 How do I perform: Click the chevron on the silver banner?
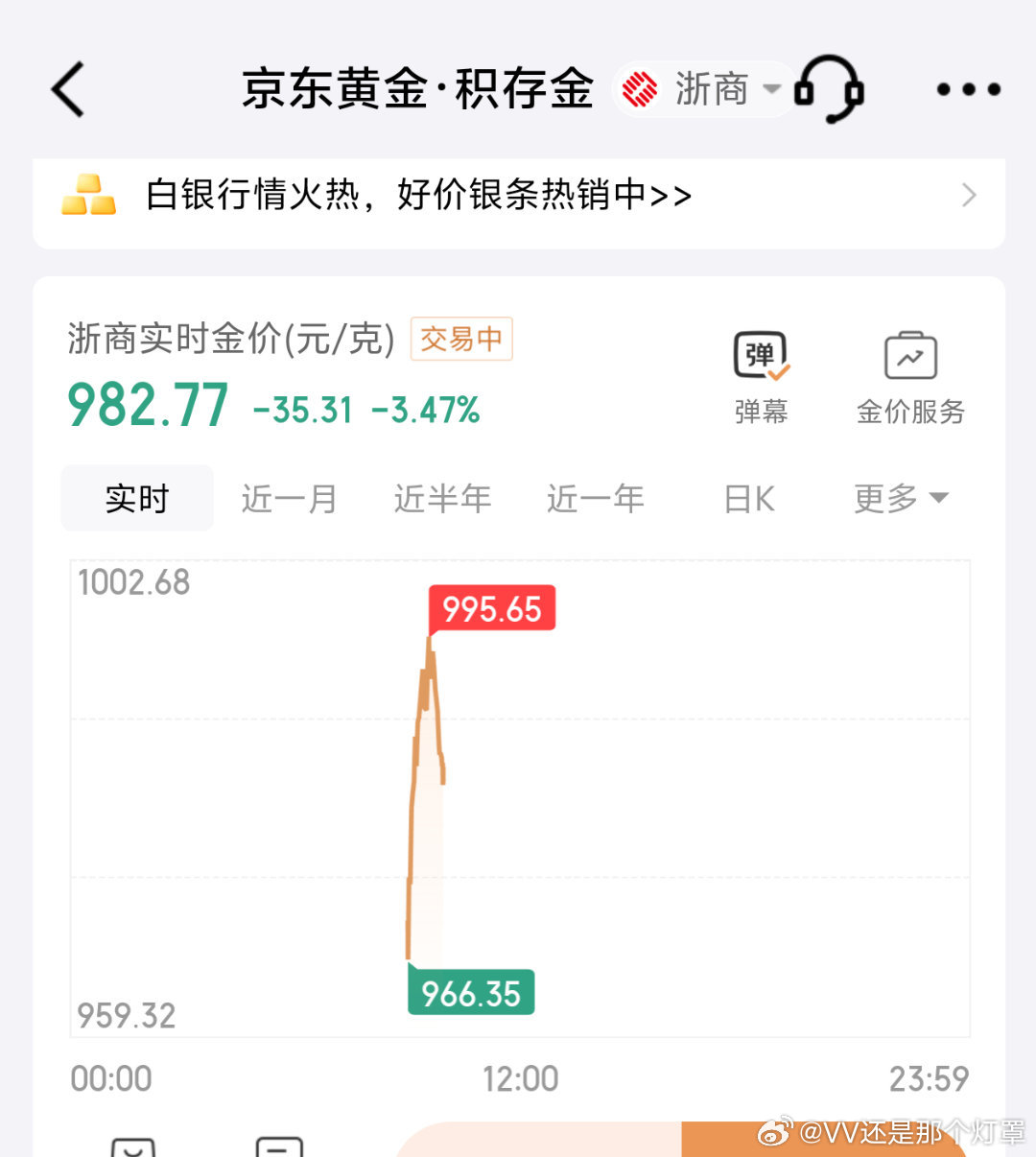(x=969, y=195)
